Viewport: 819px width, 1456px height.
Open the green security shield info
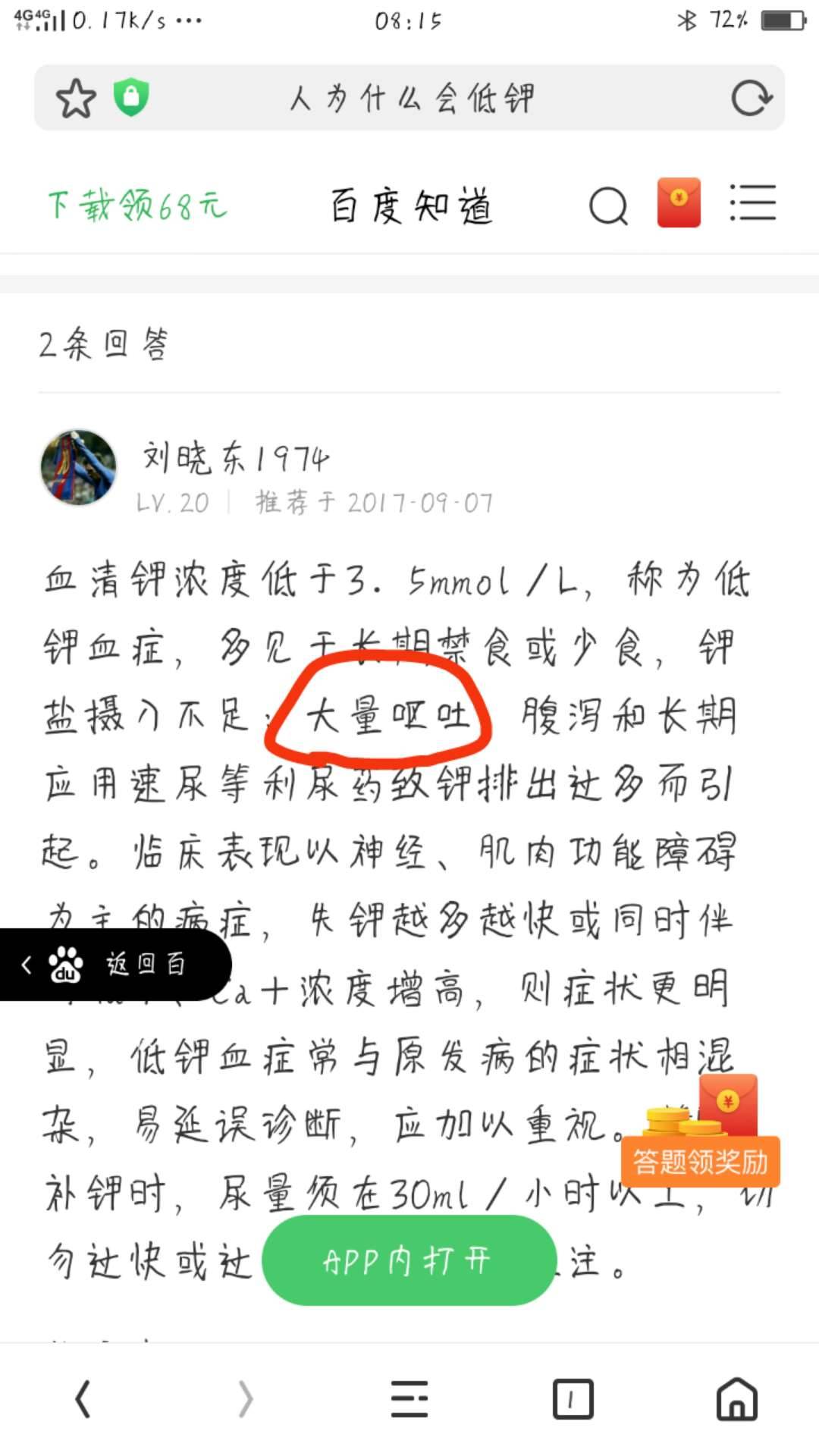130,97
